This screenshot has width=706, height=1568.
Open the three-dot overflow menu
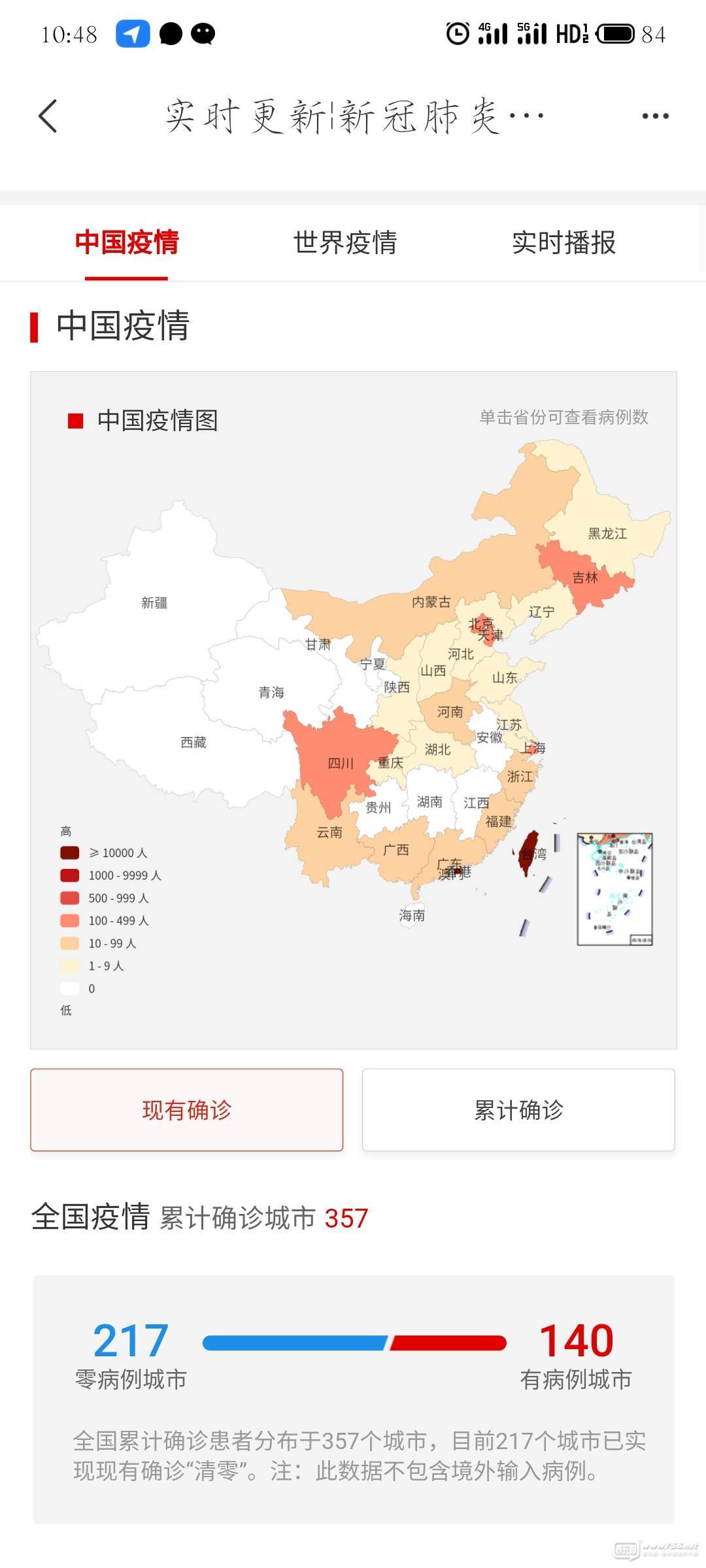655,116
